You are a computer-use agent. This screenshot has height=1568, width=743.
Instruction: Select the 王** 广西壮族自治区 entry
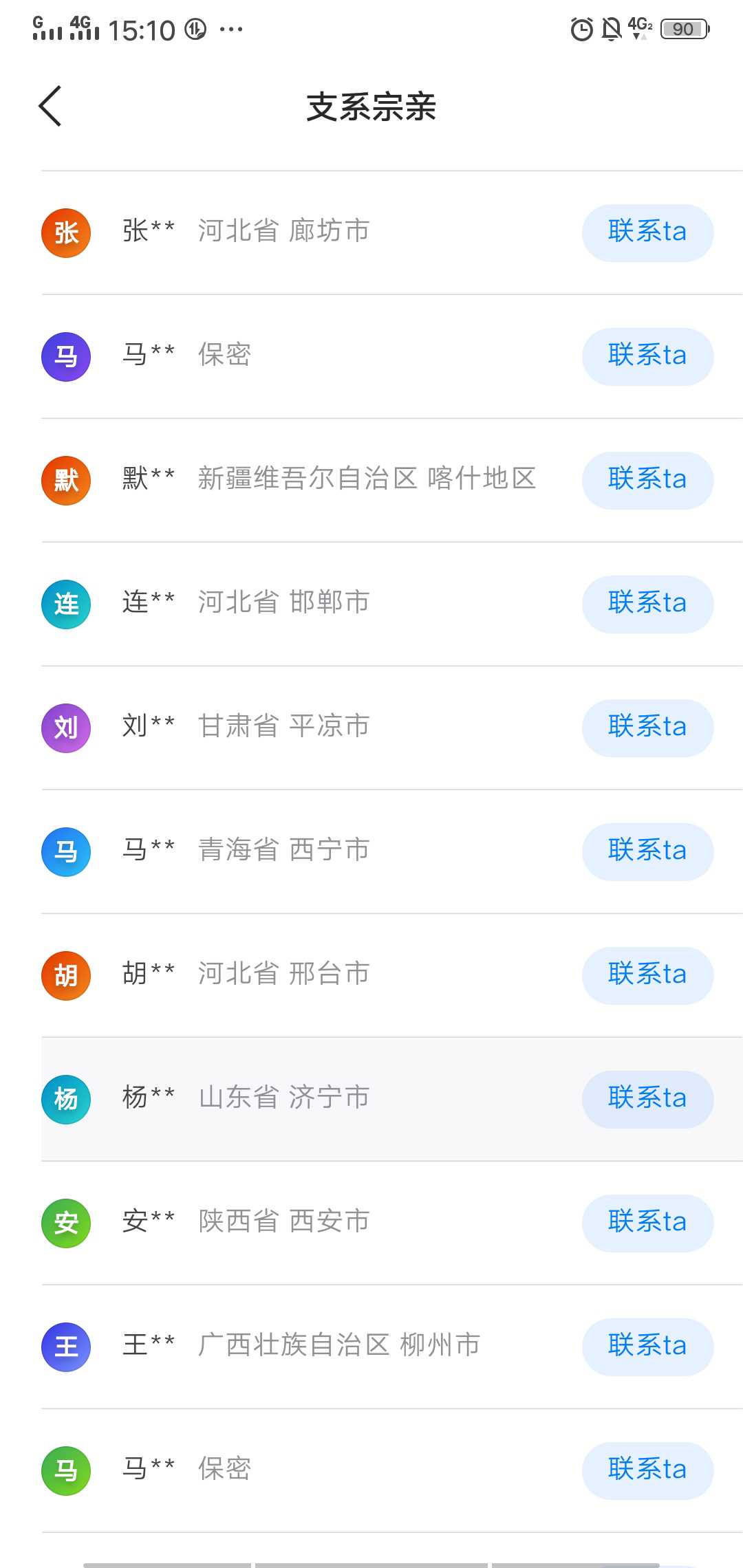(392, 1347)
